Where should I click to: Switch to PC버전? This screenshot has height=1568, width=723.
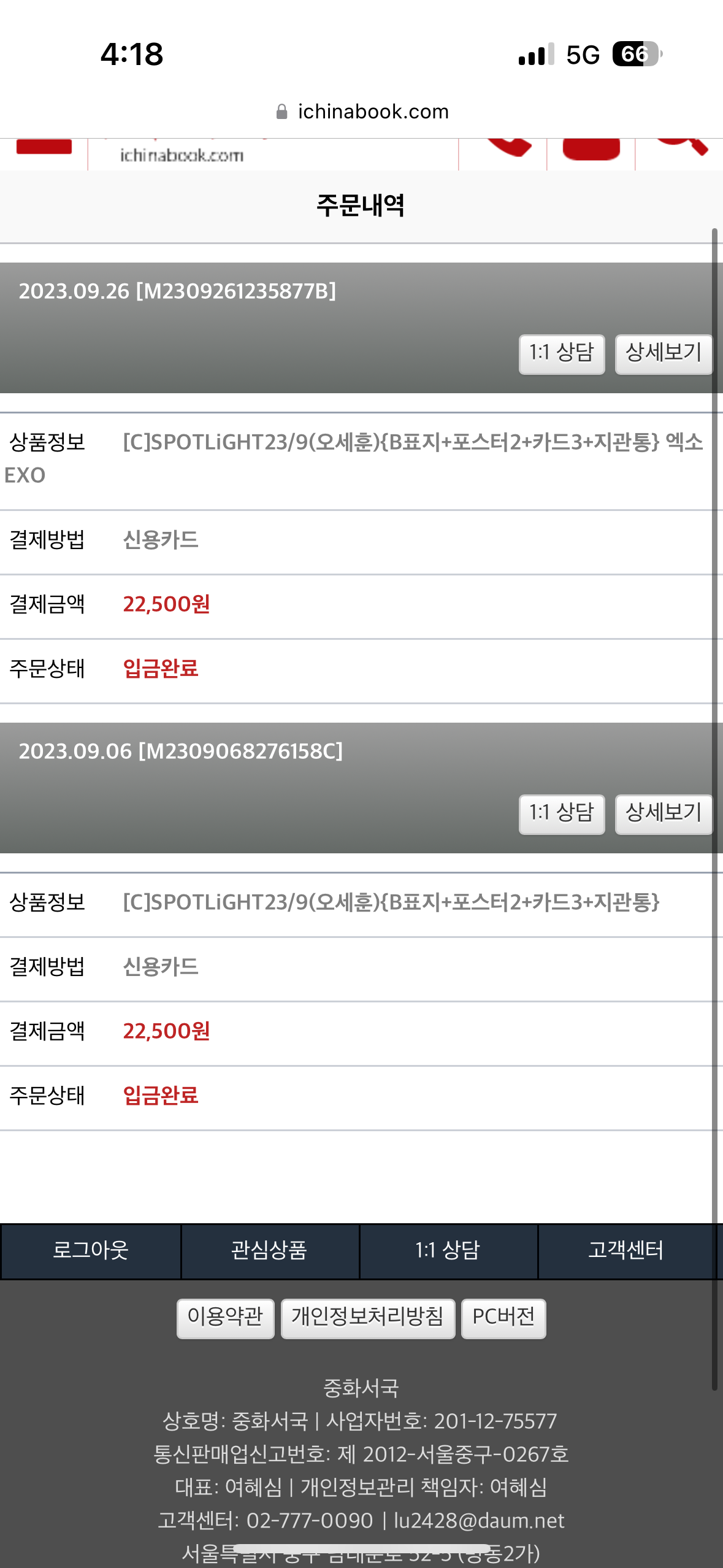(503, 1318)
